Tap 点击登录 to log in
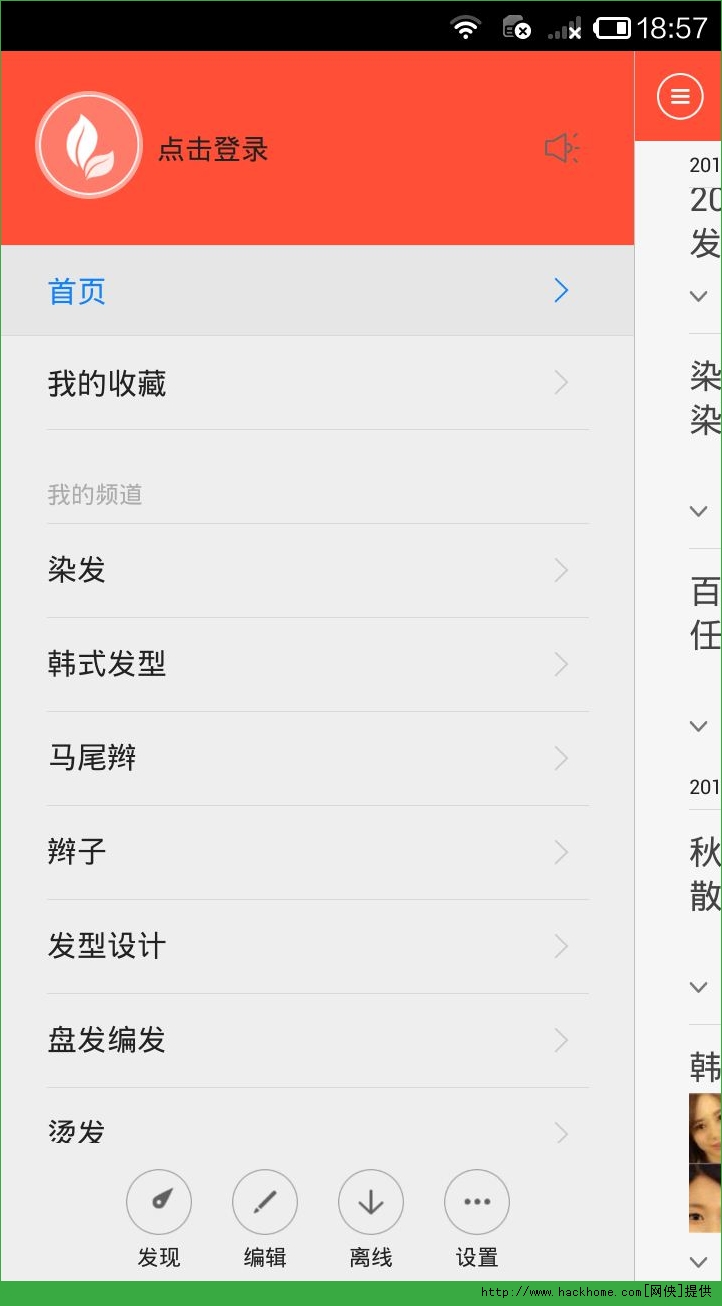722x1306 pixels. coord(213,150)
